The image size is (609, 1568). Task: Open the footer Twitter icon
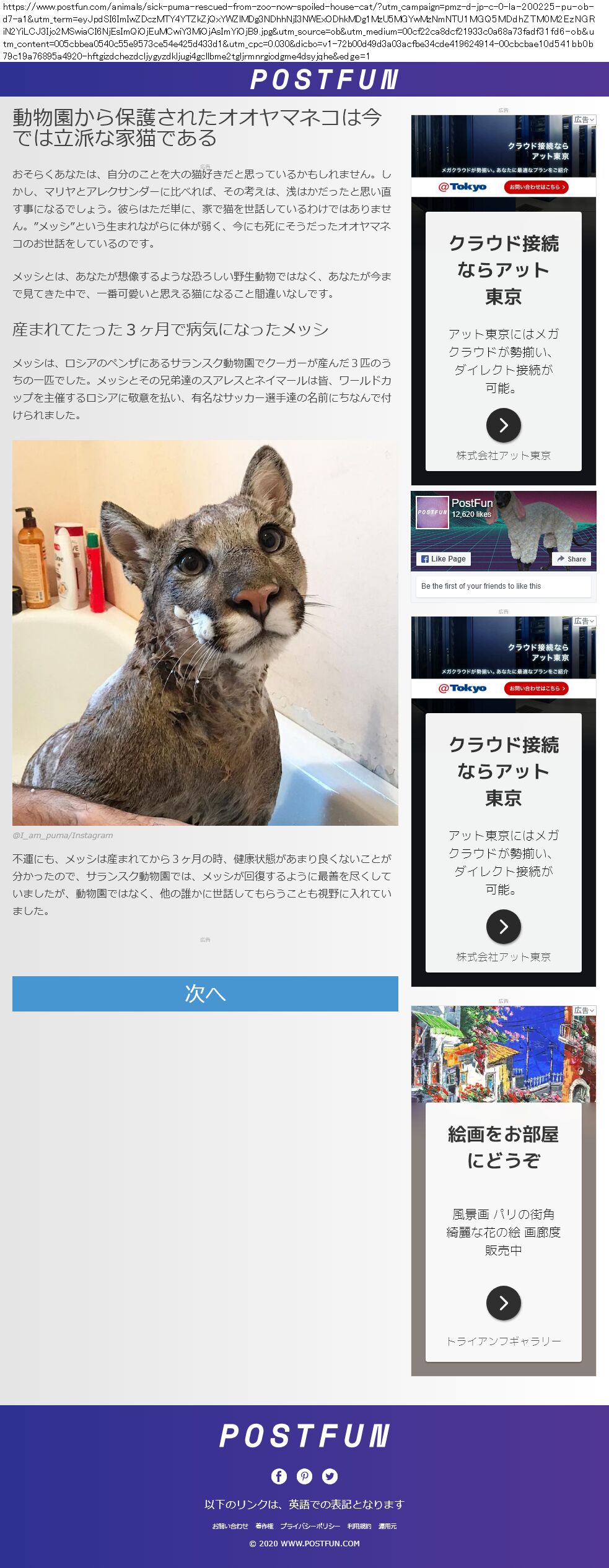coord(330,1476)
